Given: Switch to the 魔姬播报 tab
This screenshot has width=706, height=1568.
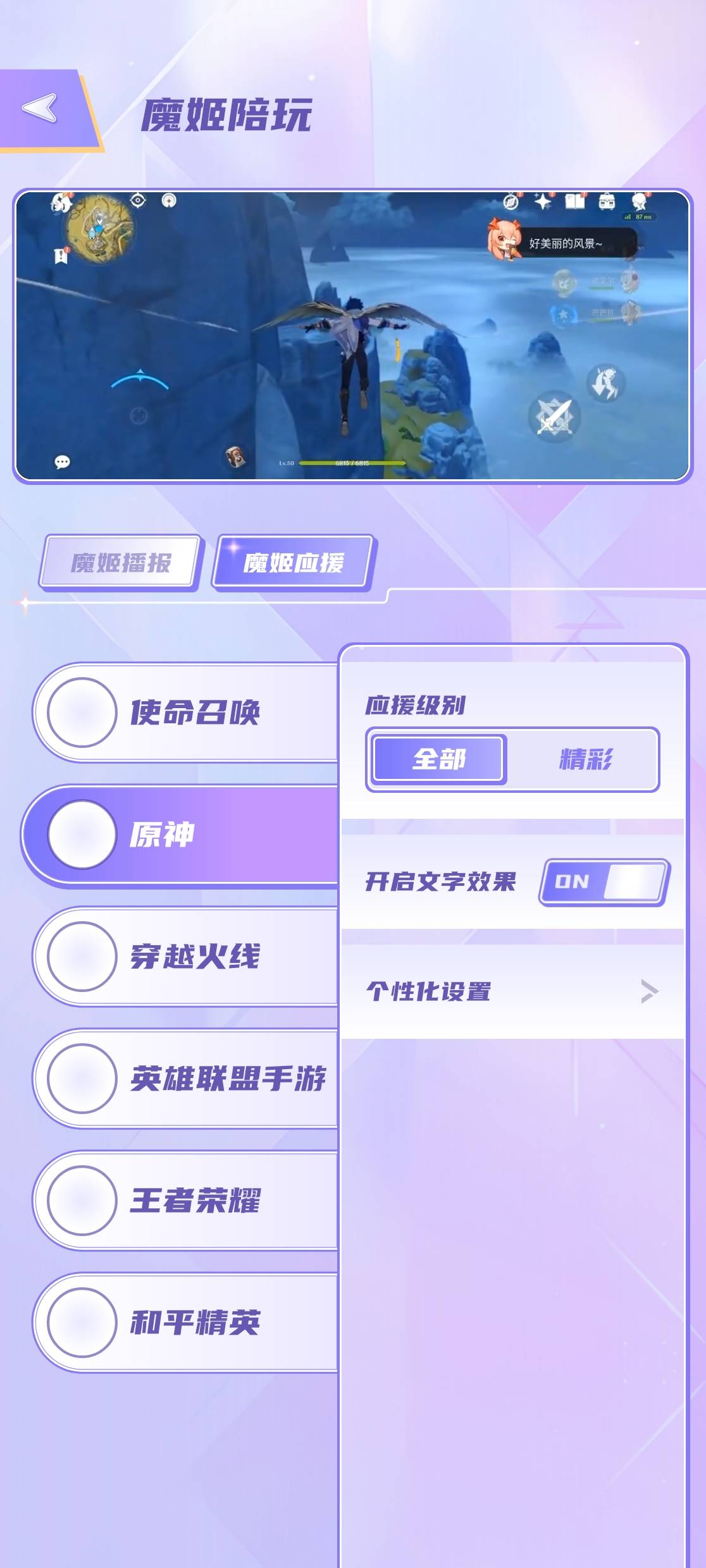Looking at the screenshot, I should [120, 562].
